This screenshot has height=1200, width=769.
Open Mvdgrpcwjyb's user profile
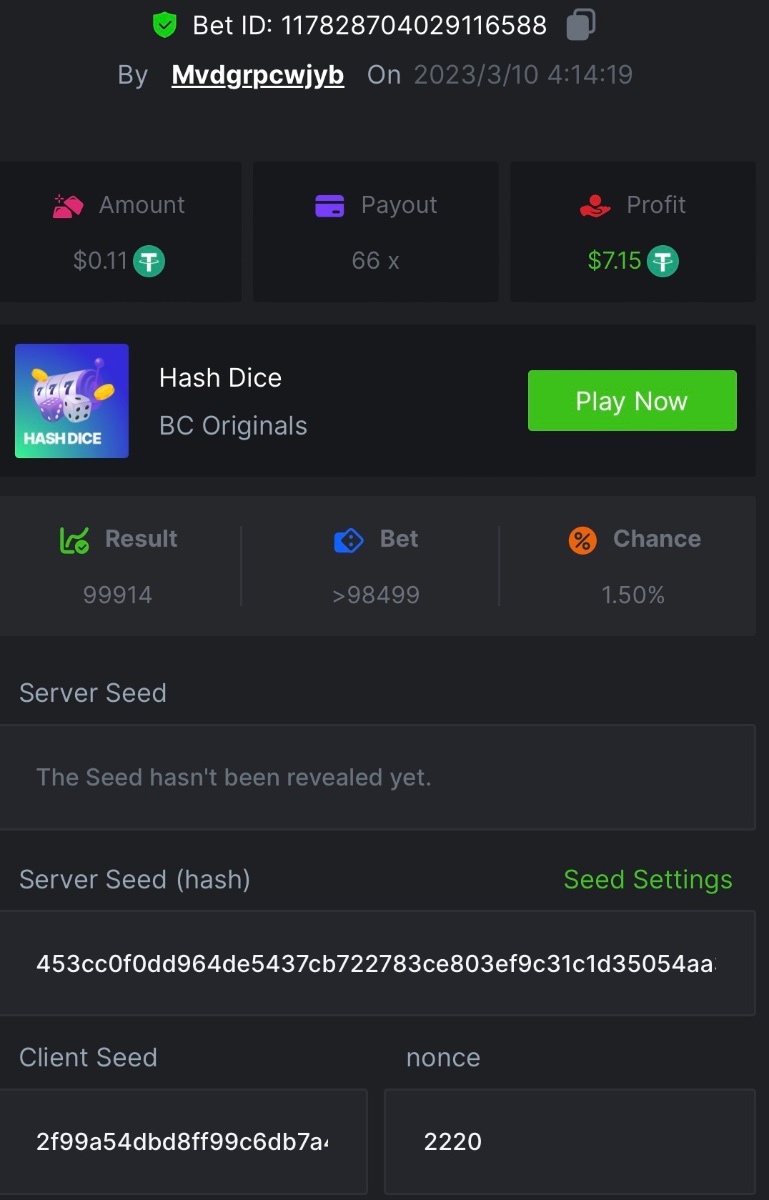coord(258,75)
